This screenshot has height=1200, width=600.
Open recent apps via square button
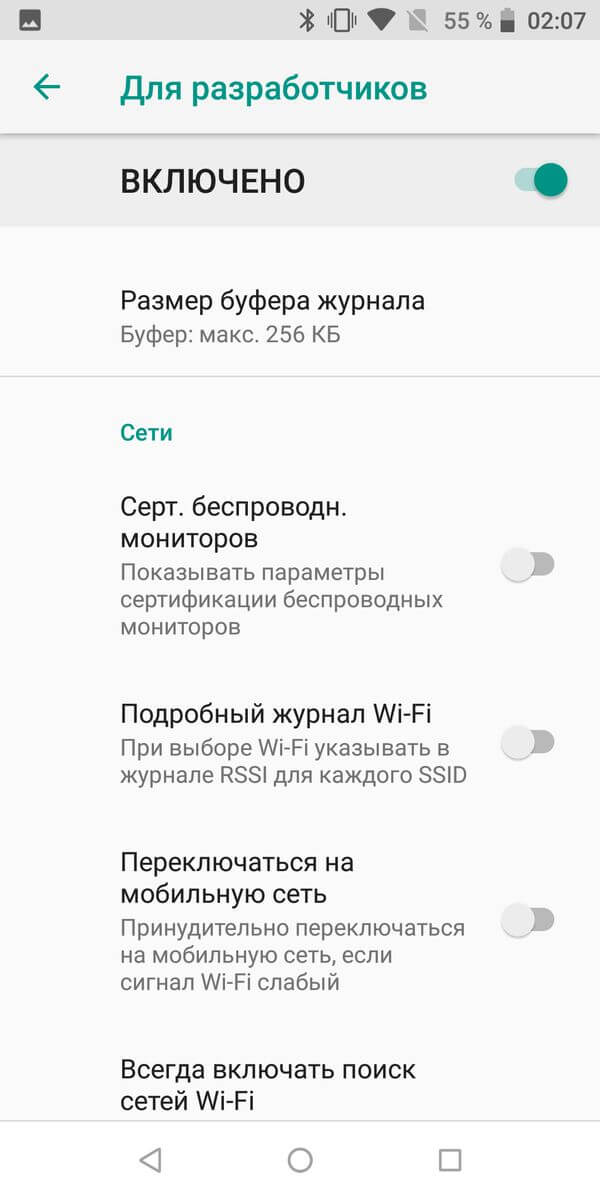pyautogui.click(x=450, y=1160)
